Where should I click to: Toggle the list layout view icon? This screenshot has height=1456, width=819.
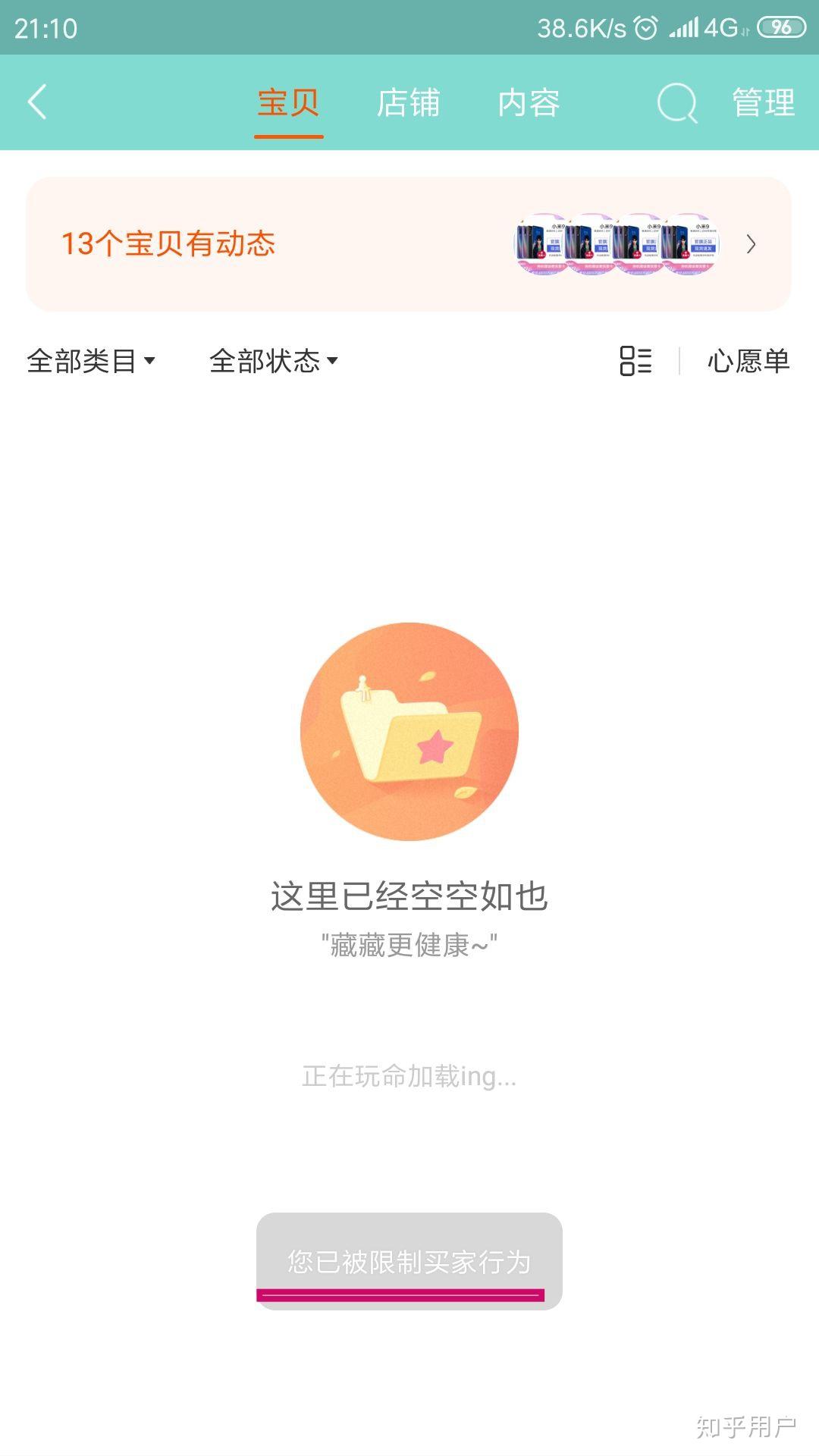point(635,361)
